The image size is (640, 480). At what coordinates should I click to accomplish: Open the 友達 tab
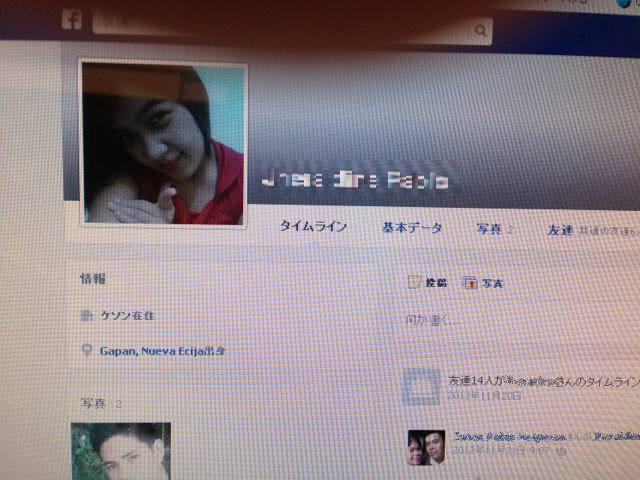[560, 230]
